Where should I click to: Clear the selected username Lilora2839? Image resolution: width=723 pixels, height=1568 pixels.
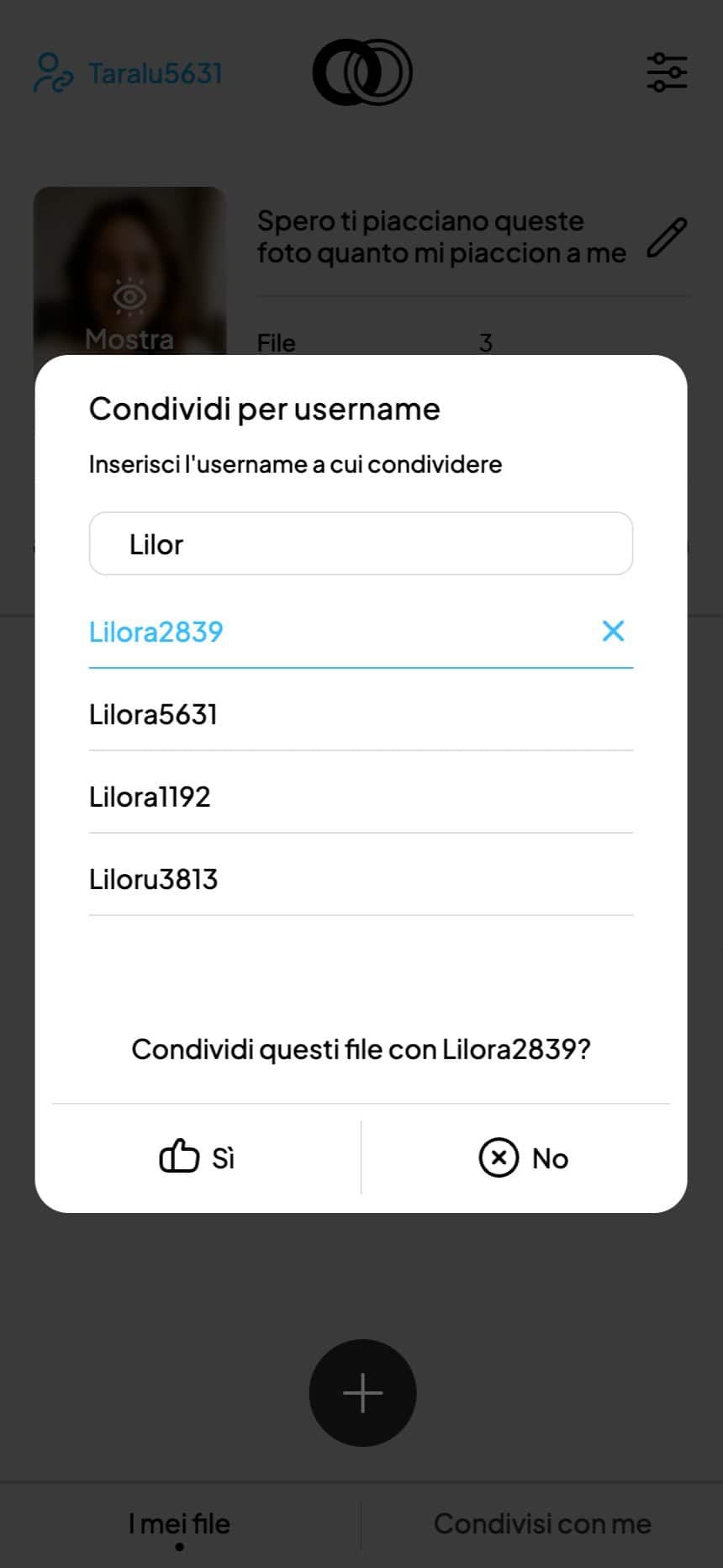[x=613, y=631]
